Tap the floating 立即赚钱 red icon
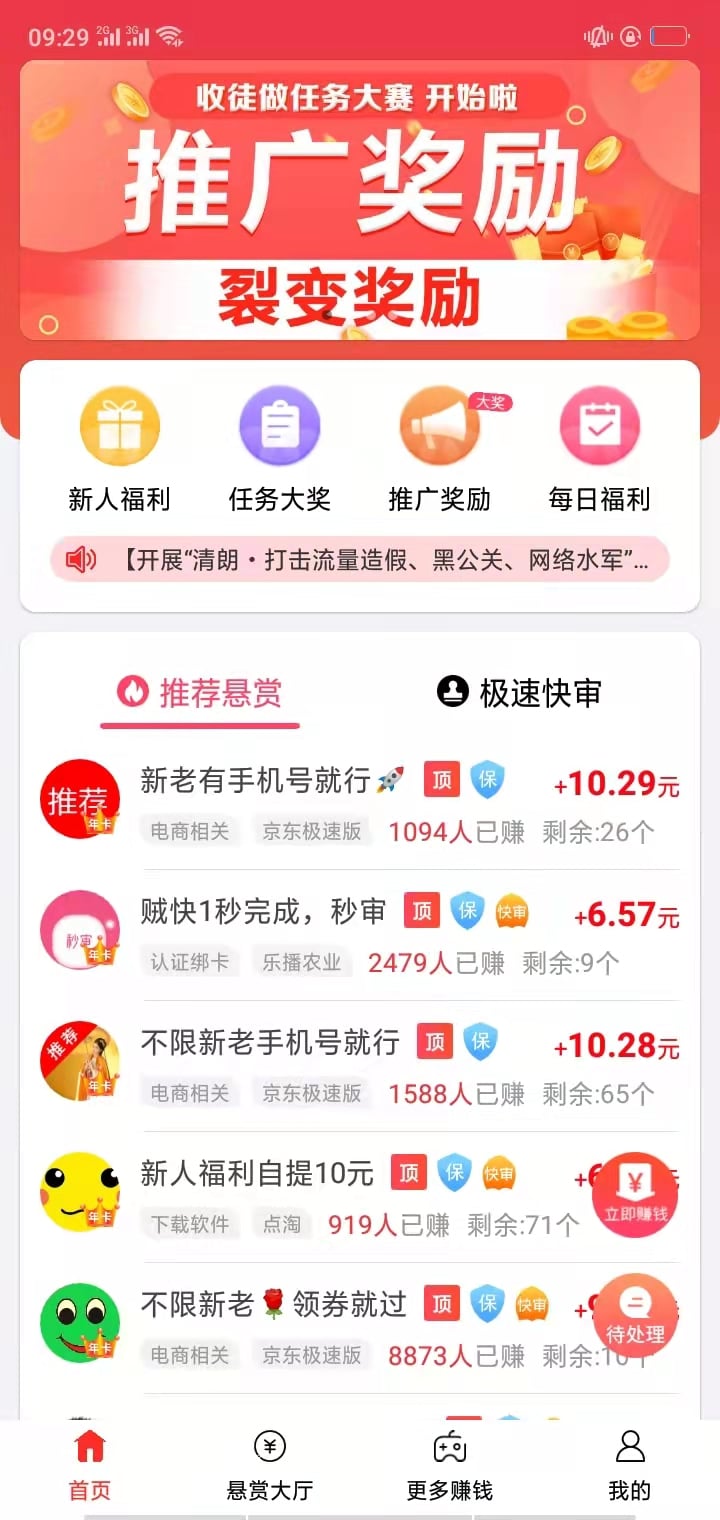Image resolution: width=720 pixels, height=1520 pixels. click(637, 1196)
